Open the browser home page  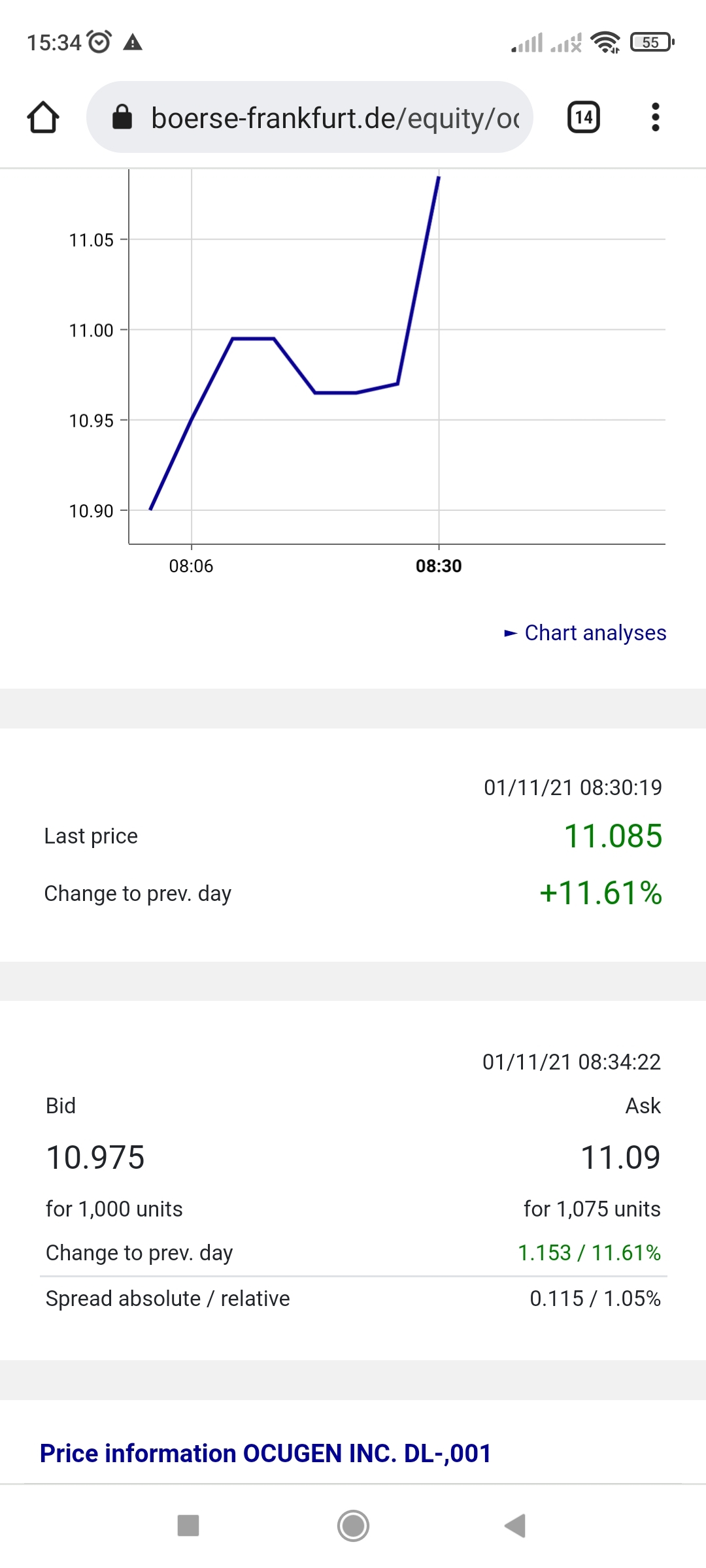point(43,118)
